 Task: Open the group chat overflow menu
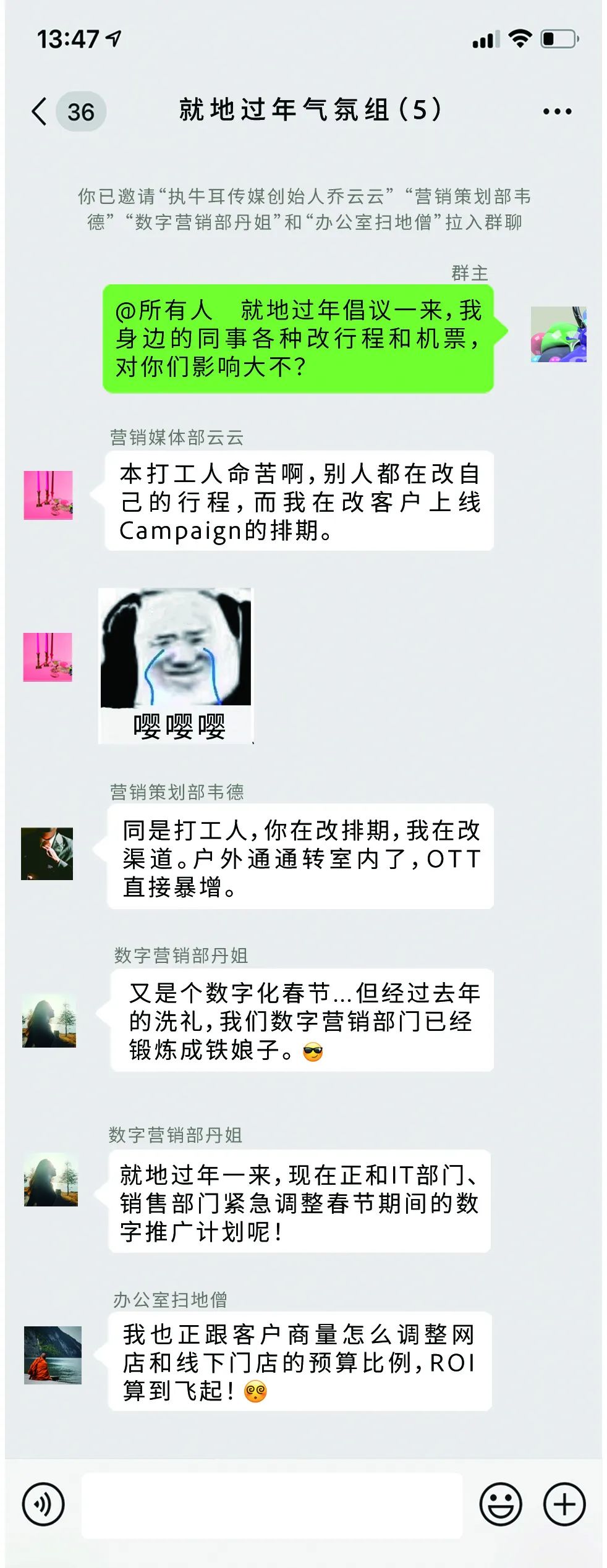pos(557,112)
